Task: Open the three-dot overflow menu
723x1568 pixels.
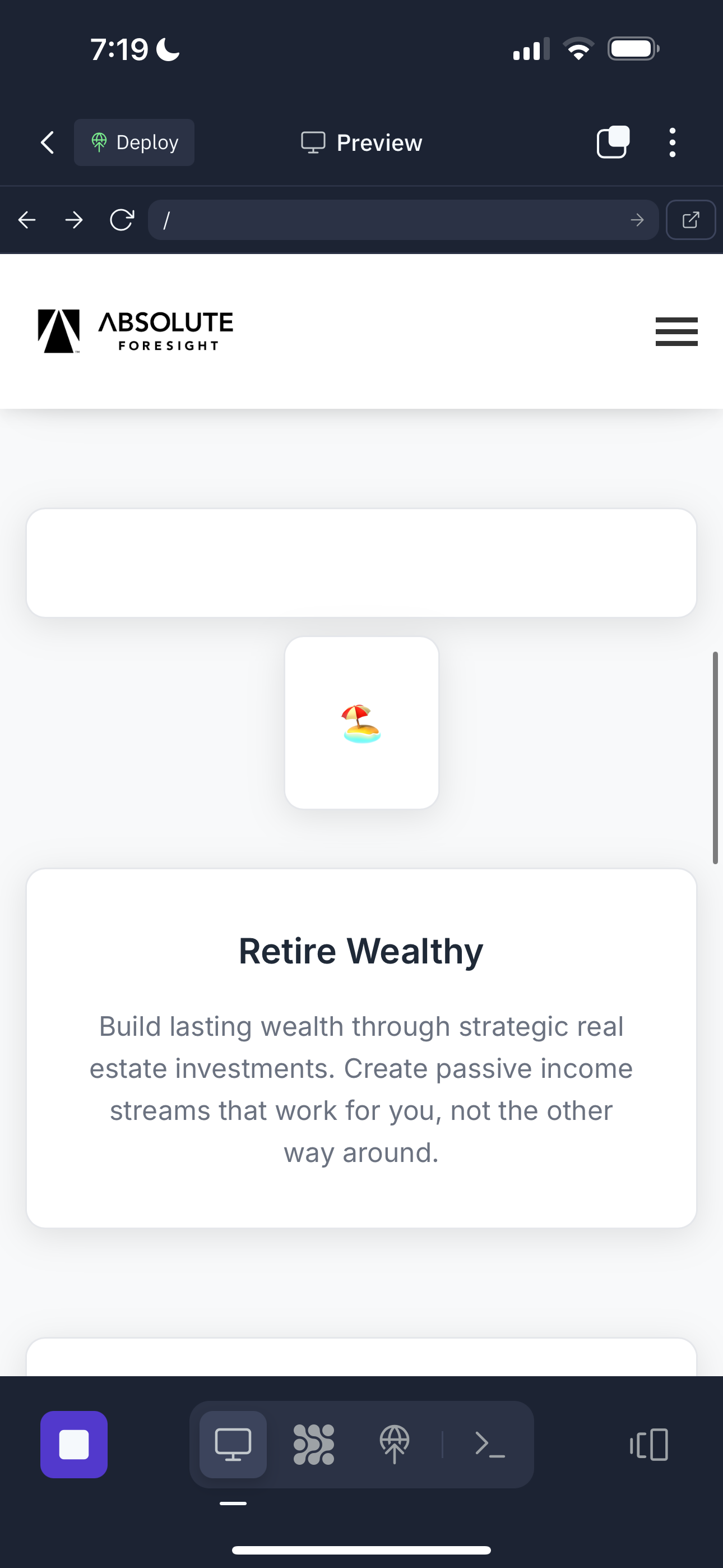Action: (672, 142)
